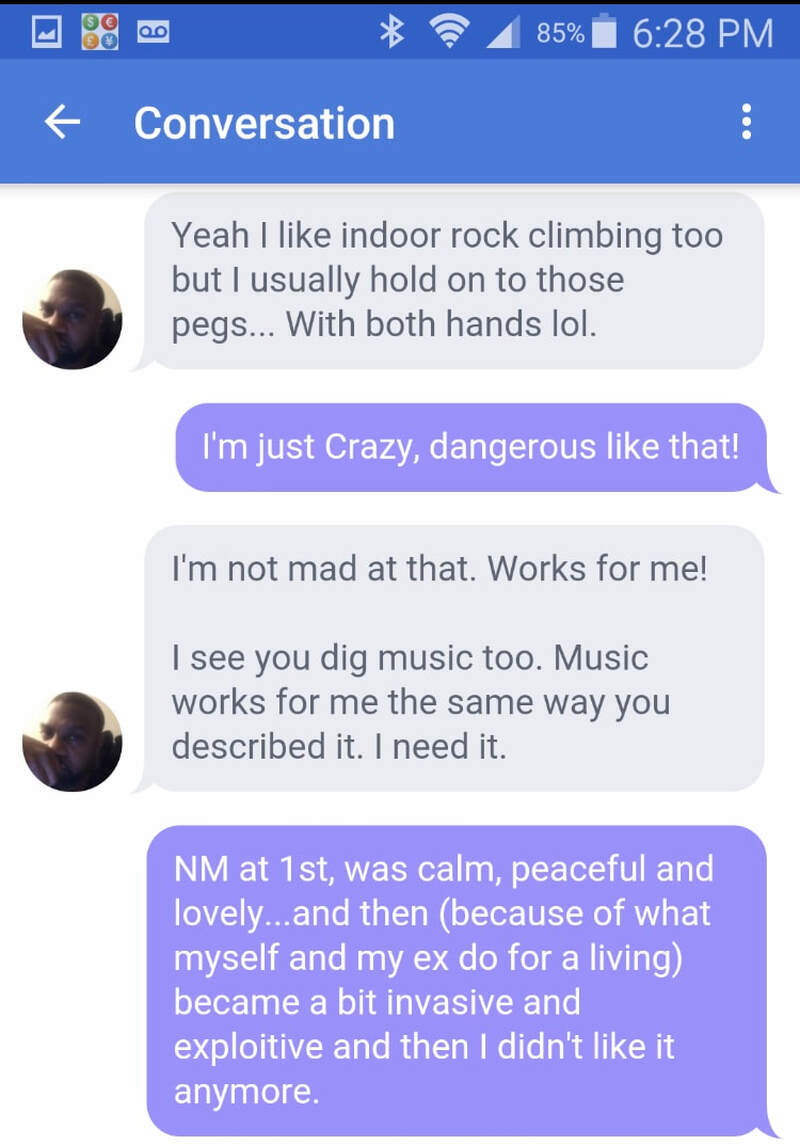Open the three-dot overflow menu
This screenshot has height=1145, width=800.
[746, 123]
